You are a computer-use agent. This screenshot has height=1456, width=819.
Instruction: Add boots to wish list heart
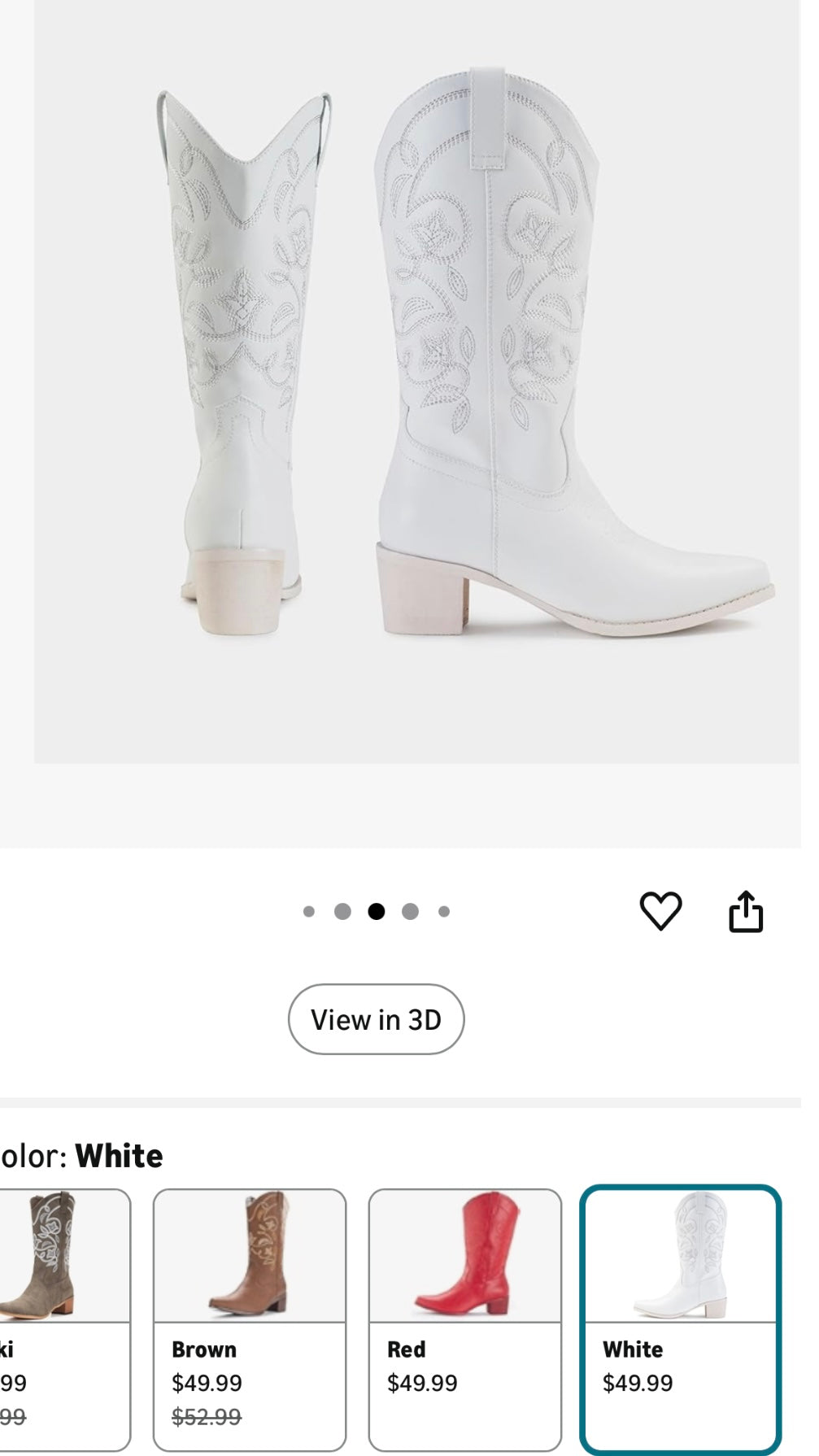coord(660,911)
